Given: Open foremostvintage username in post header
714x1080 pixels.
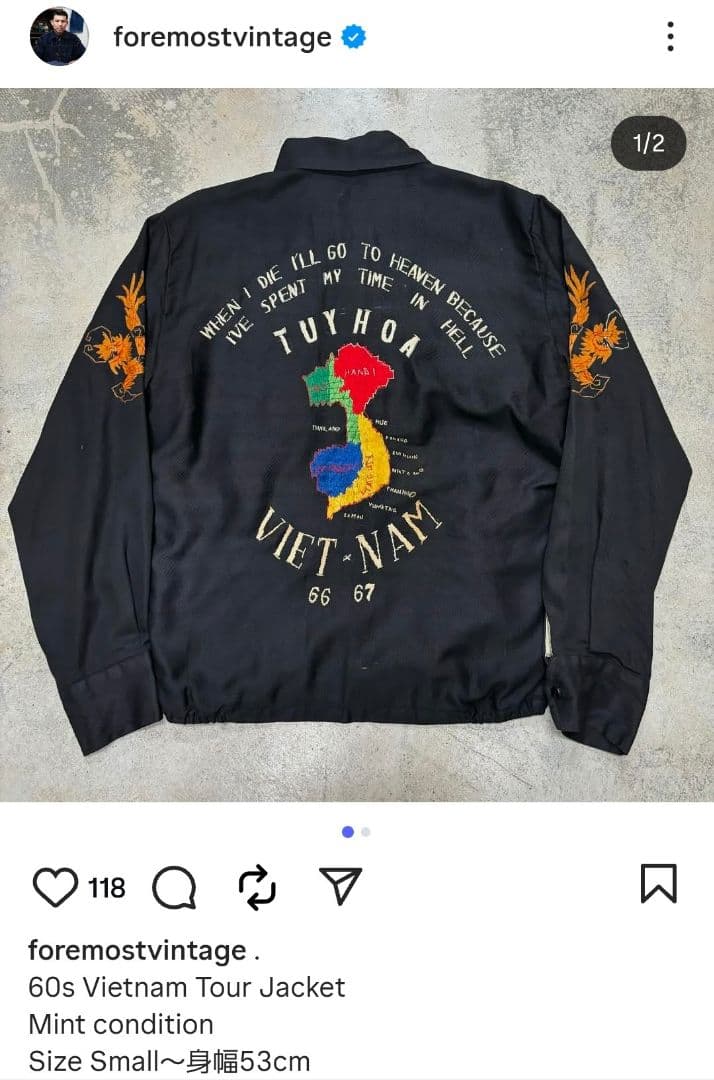Looking at the screenshot, I should pos(222,38).
